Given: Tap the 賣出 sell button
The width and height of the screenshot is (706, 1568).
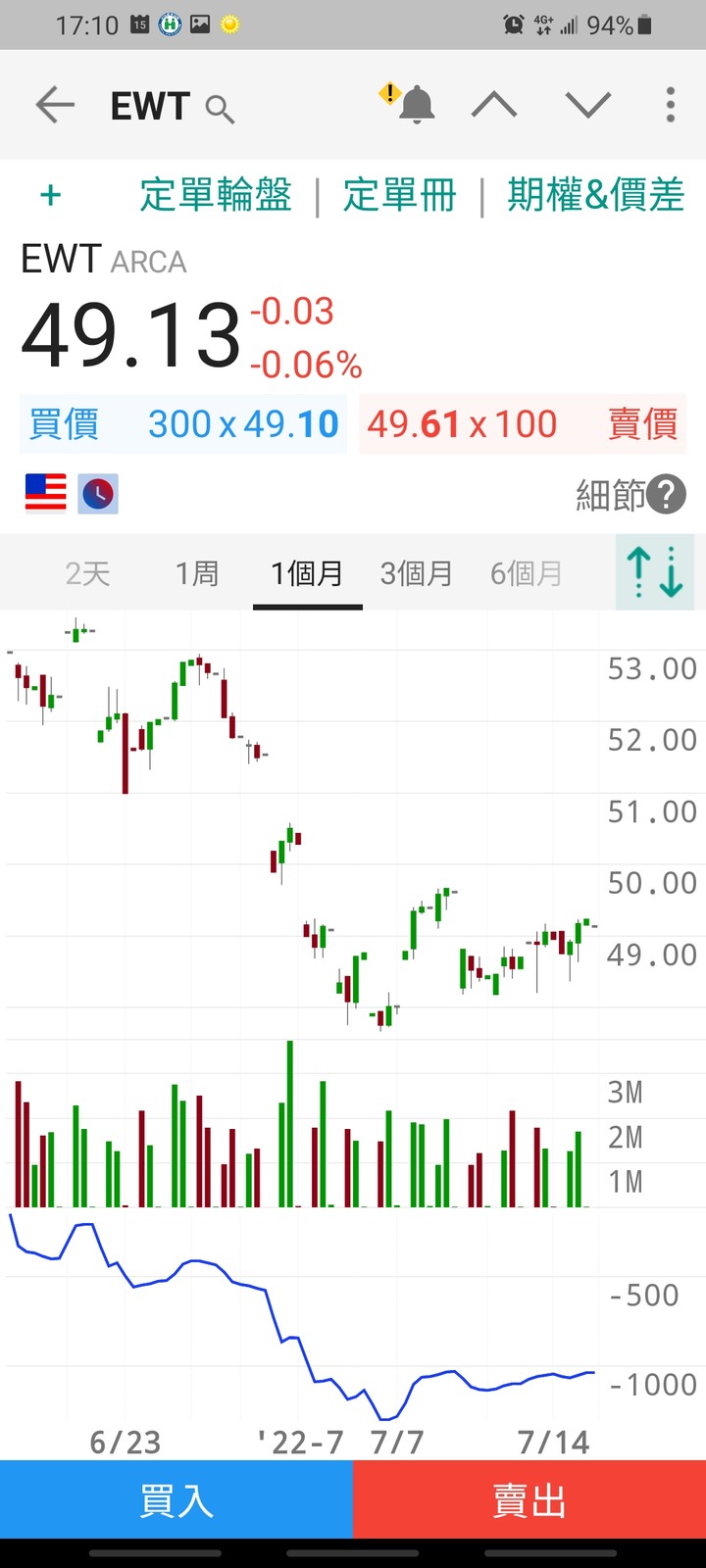Looking at the screenshot, I should click(x=529, y=1500).
